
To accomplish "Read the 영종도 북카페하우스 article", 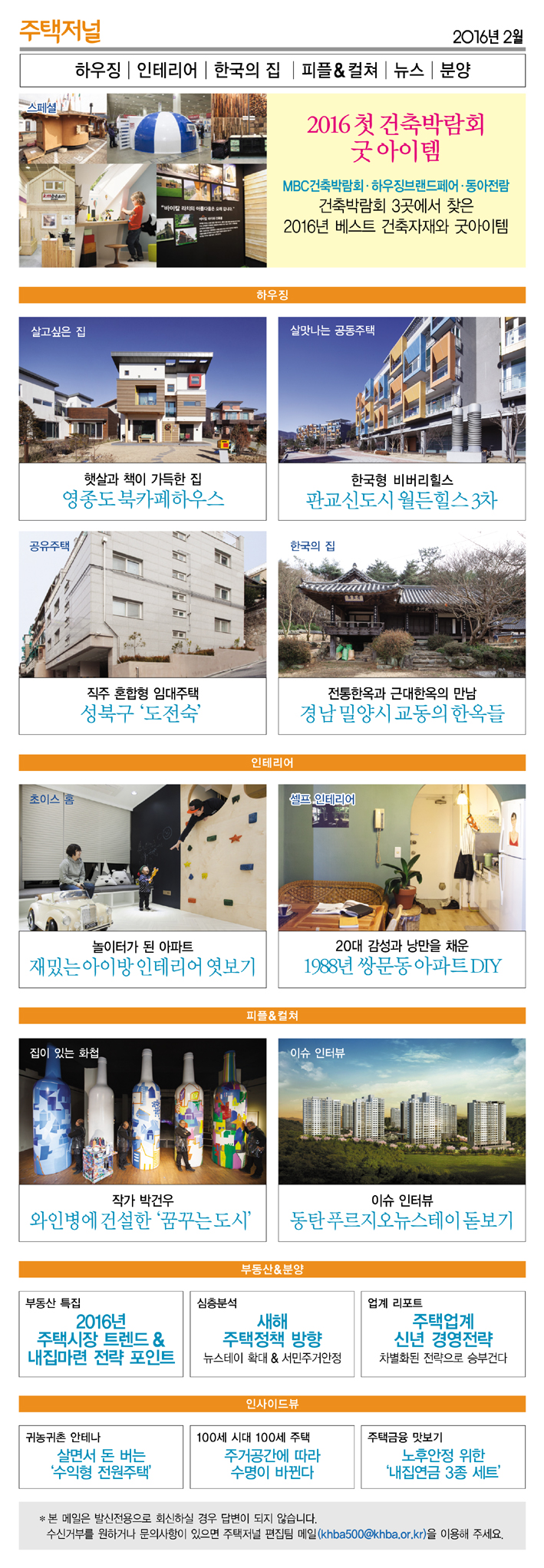I will tap(143, 499).
